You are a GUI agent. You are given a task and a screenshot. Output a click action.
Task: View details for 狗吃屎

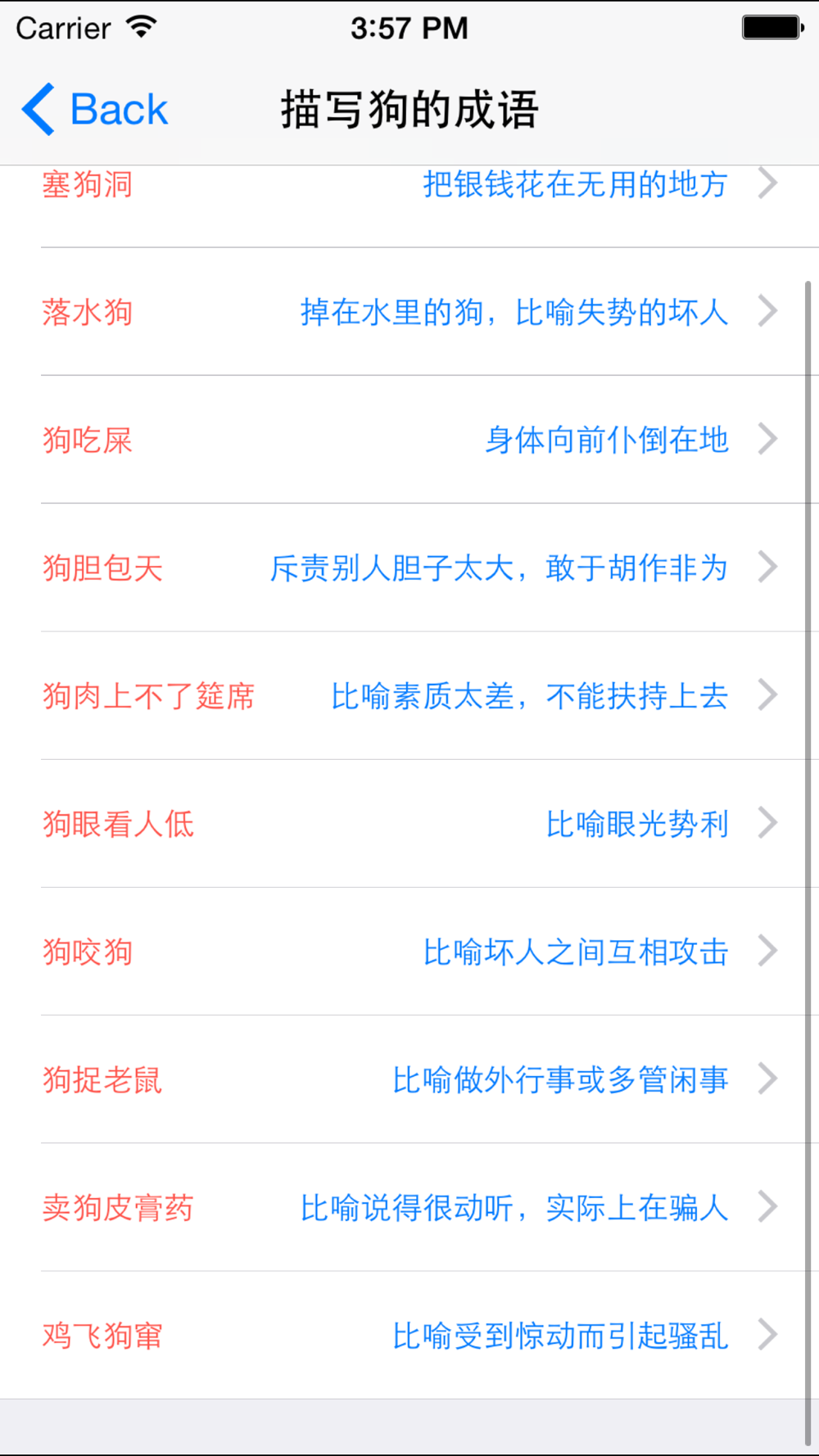pos(409,440)
